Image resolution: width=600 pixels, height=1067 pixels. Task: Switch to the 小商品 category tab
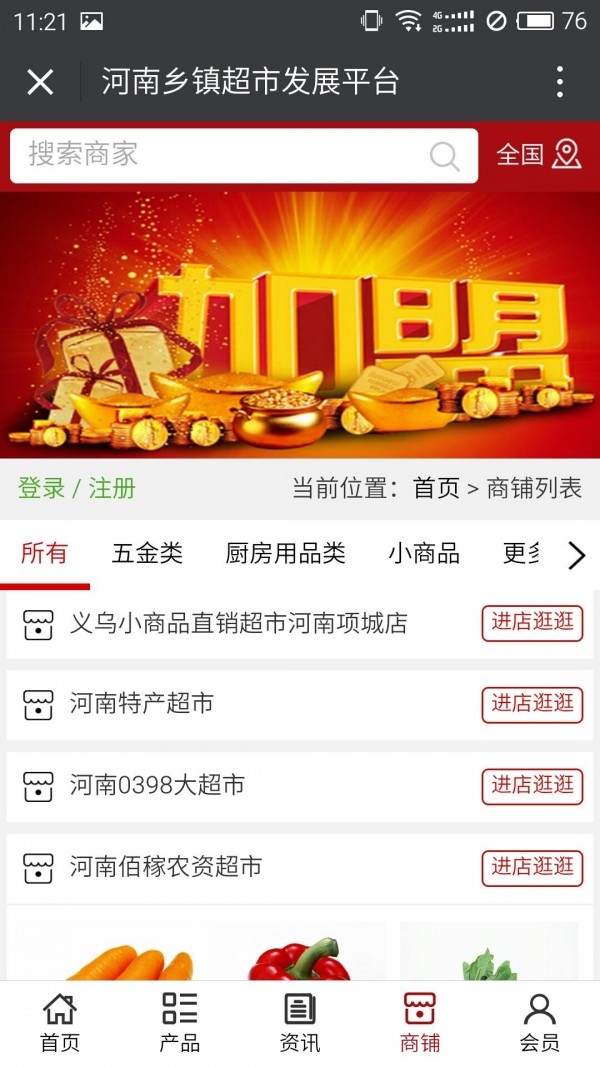(x=424, y=553)
